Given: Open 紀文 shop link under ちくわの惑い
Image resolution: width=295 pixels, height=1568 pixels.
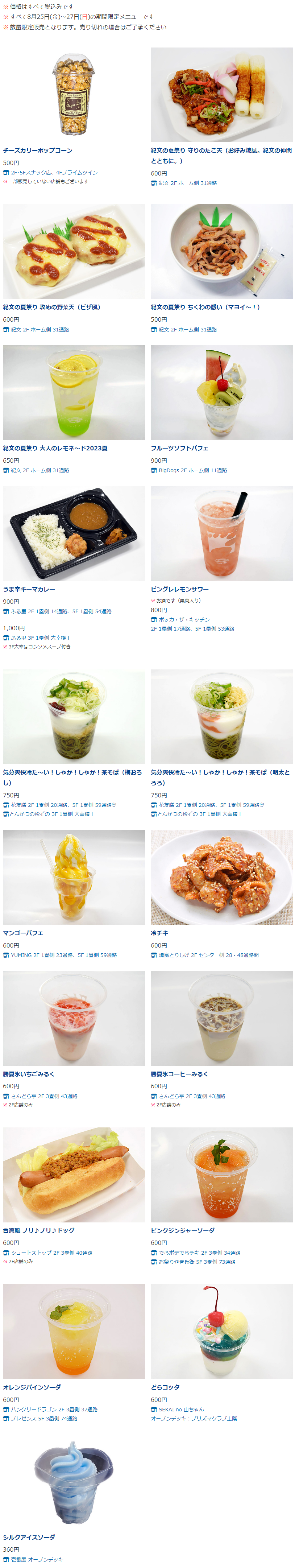Looking at the screenshot, I should click(x=188, y=329).
